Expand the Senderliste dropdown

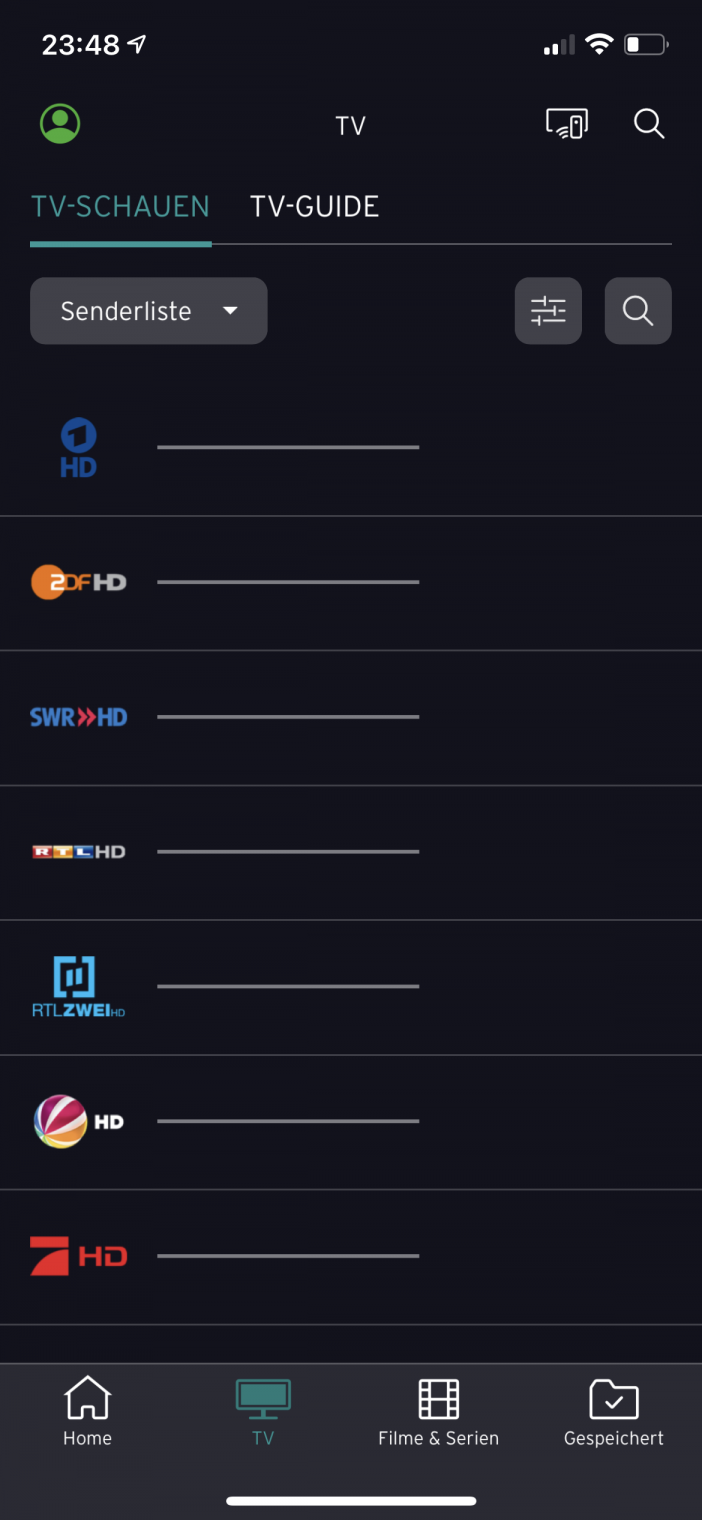click(x=149, y=311)
